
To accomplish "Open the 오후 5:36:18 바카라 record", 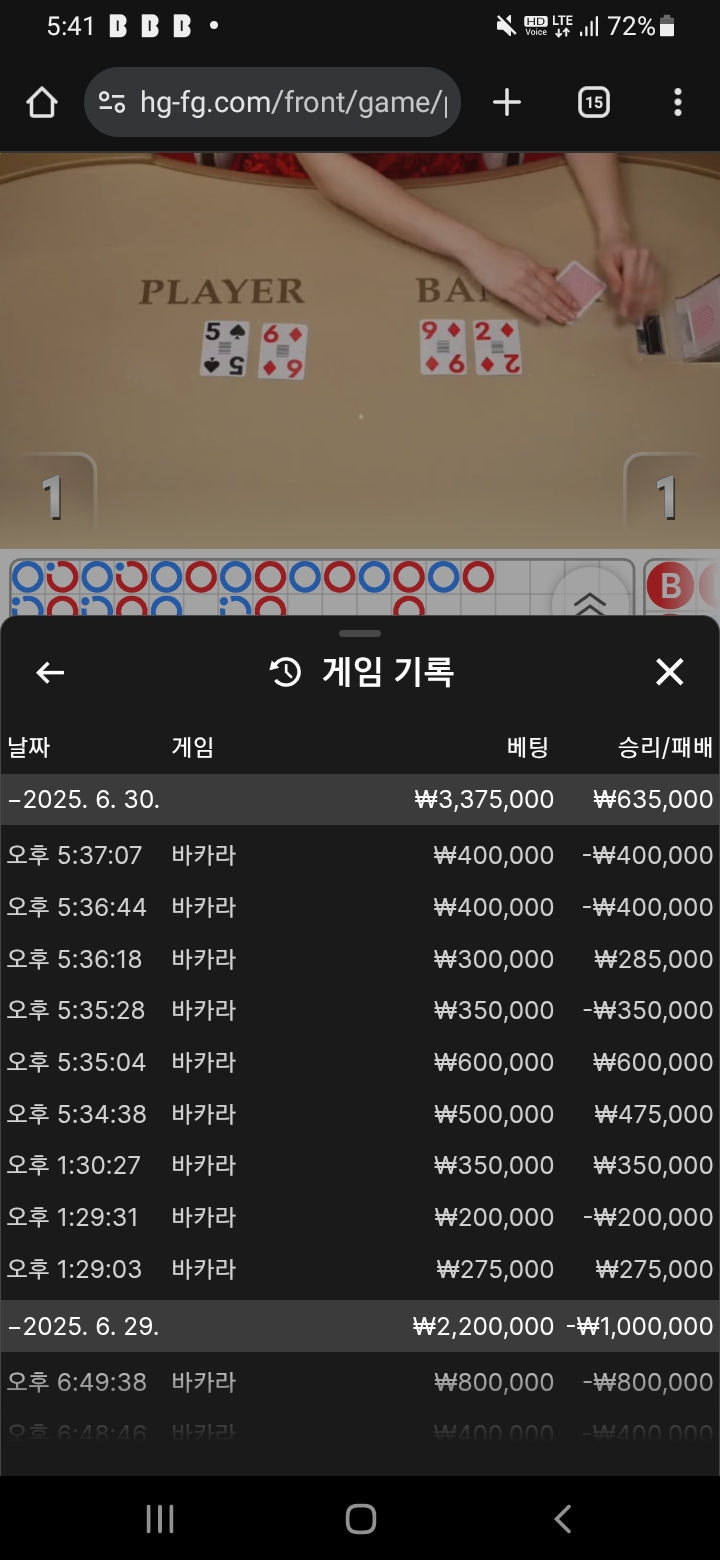I will click(x=360, y=959).
